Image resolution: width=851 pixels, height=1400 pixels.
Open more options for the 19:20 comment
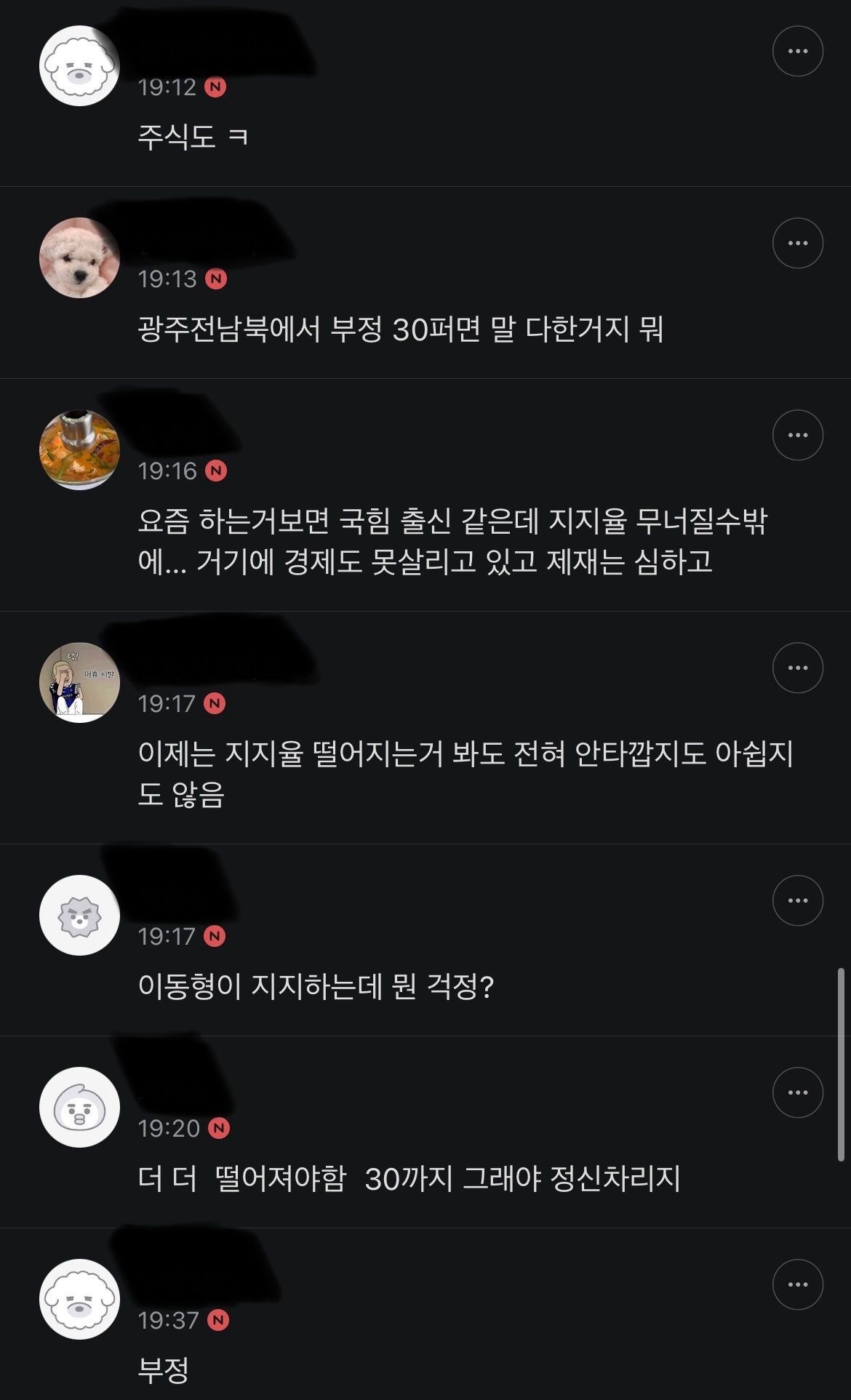pos(798,1092)
